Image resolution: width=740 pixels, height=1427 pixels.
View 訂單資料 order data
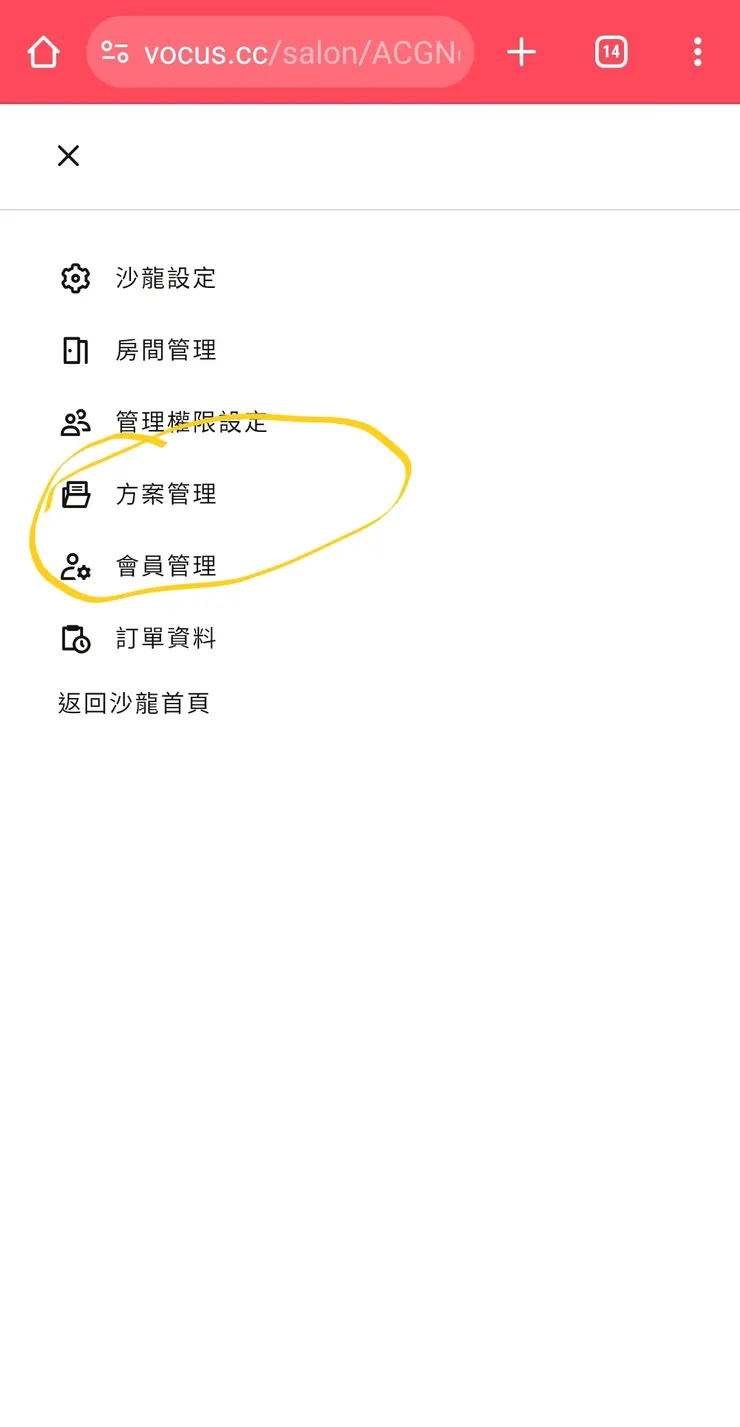point(167,638)
